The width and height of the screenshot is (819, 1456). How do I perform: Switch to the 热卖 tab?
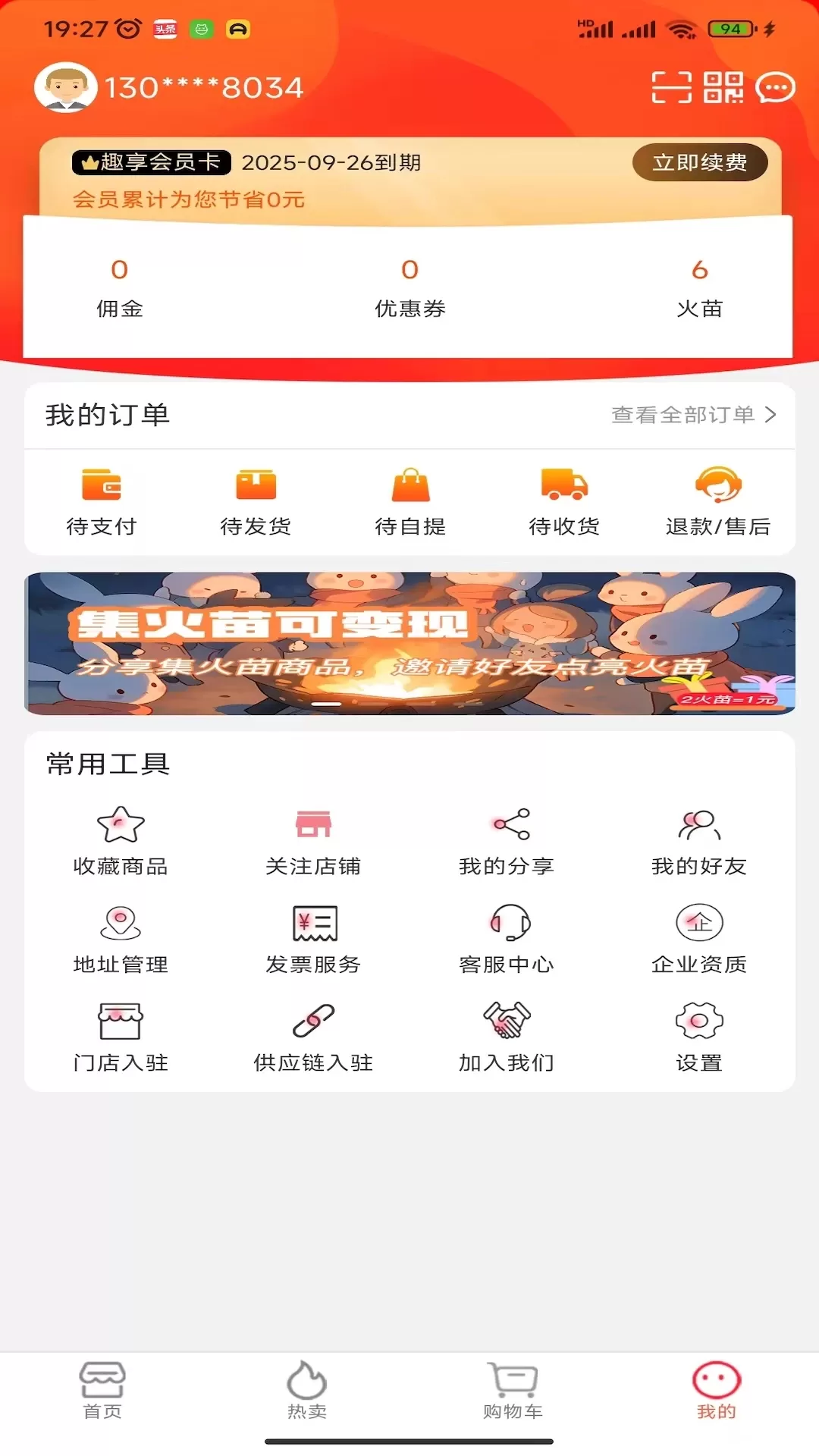307,1390
